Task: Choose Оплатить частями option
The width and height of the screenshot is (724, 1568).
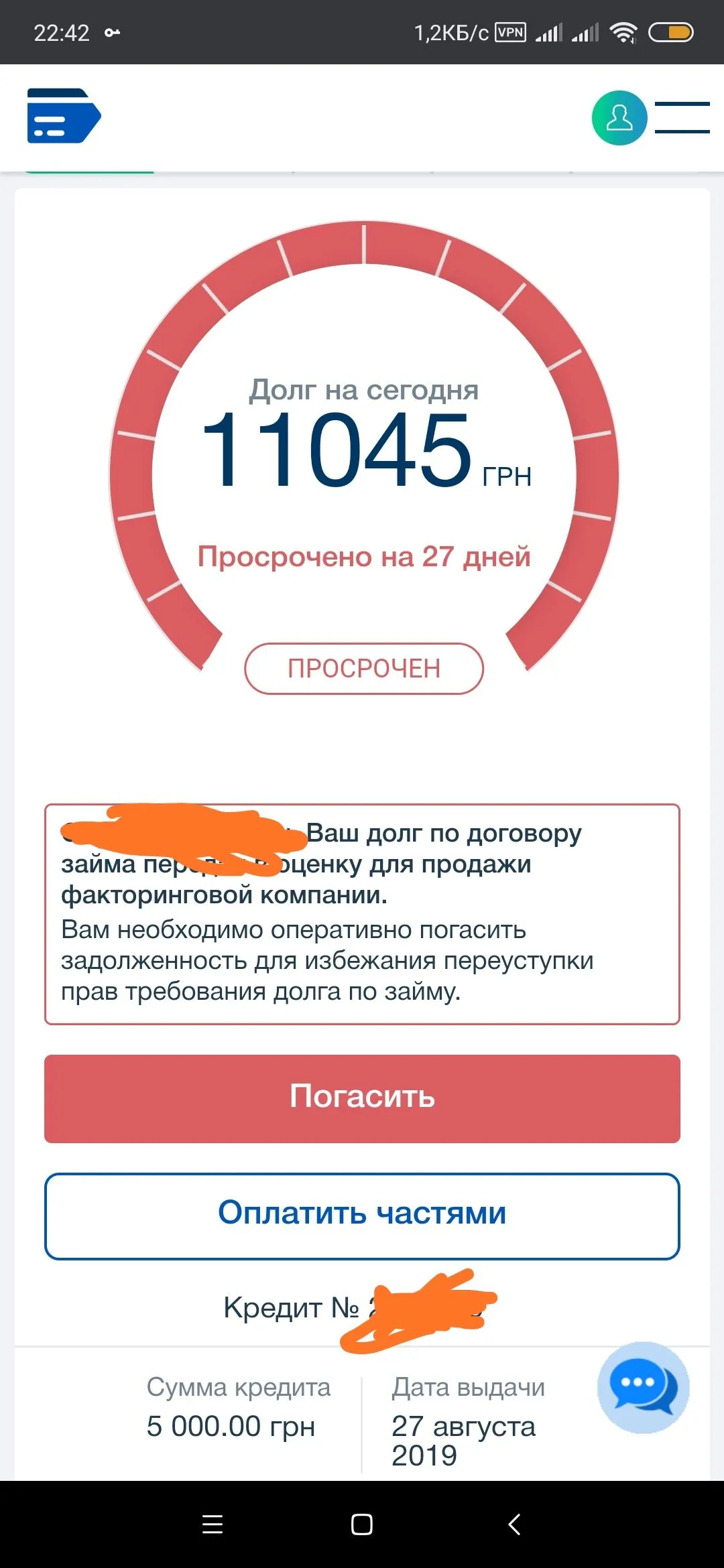Action: pos(362,1216)
